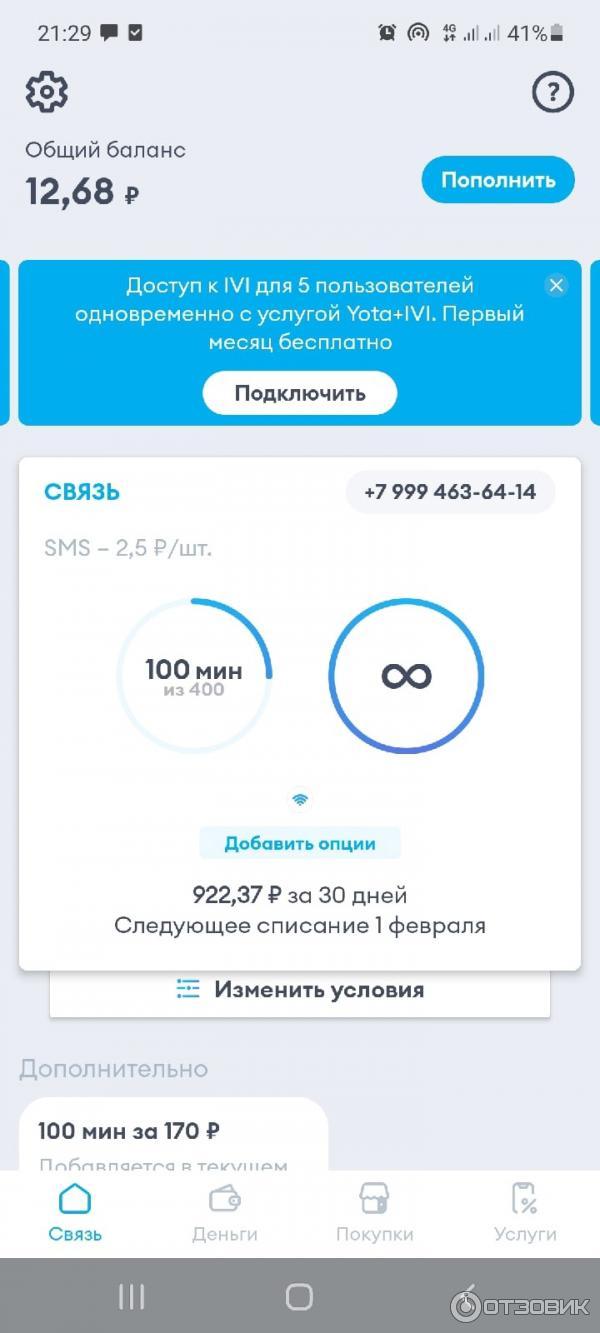
Task: Tap the Пополнить top-up button
Action: click(498, 180)
